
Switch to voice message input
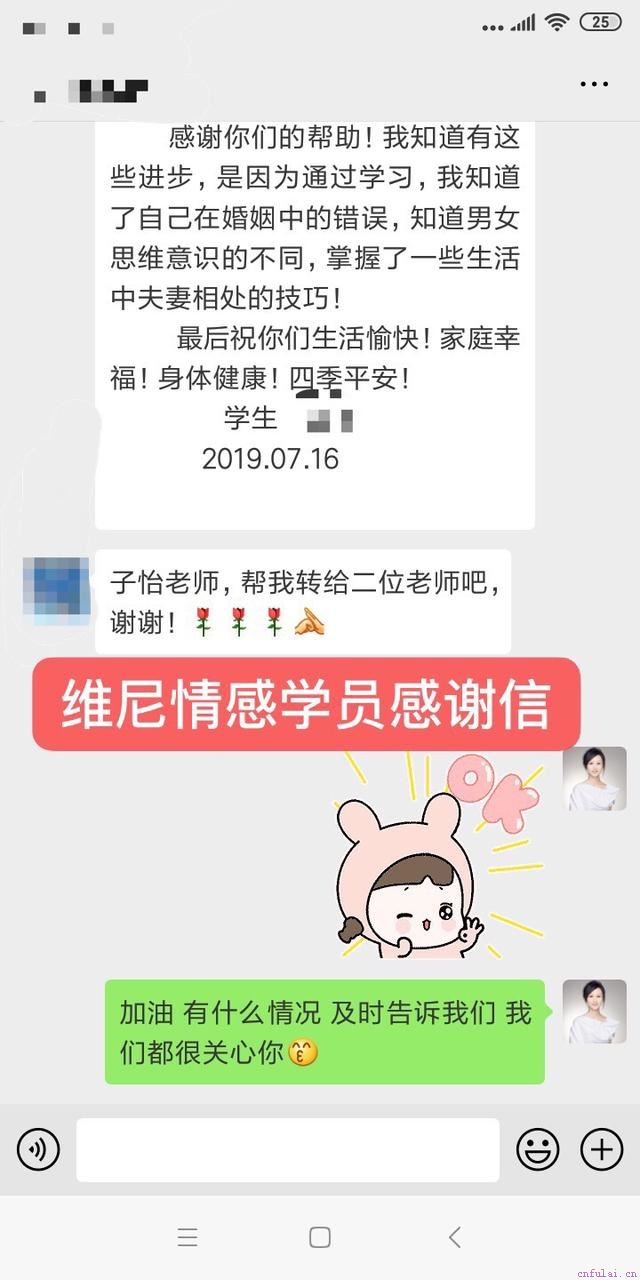[x=38, y=1150]
